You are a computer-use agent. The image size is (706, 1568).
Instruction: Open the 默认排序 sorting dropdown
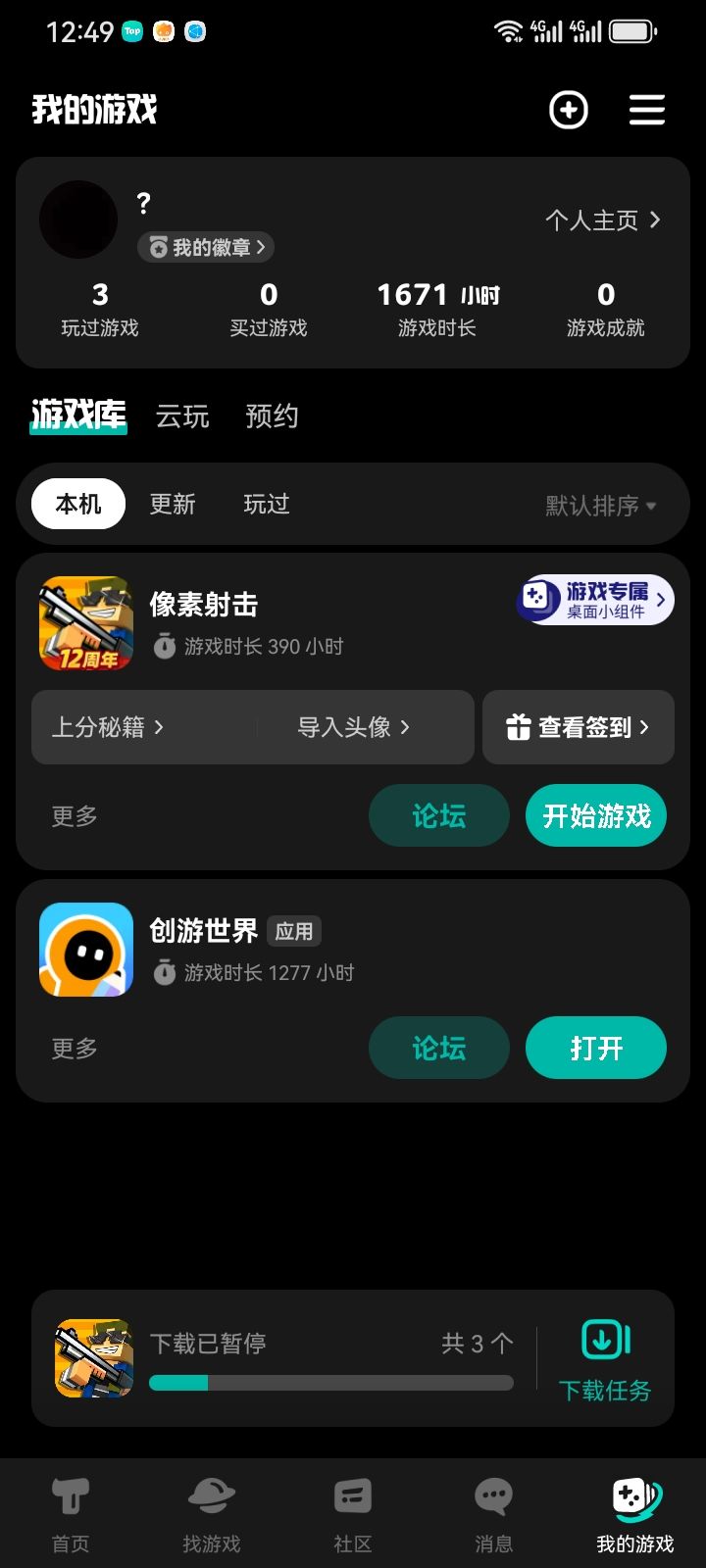pos(598,505)
